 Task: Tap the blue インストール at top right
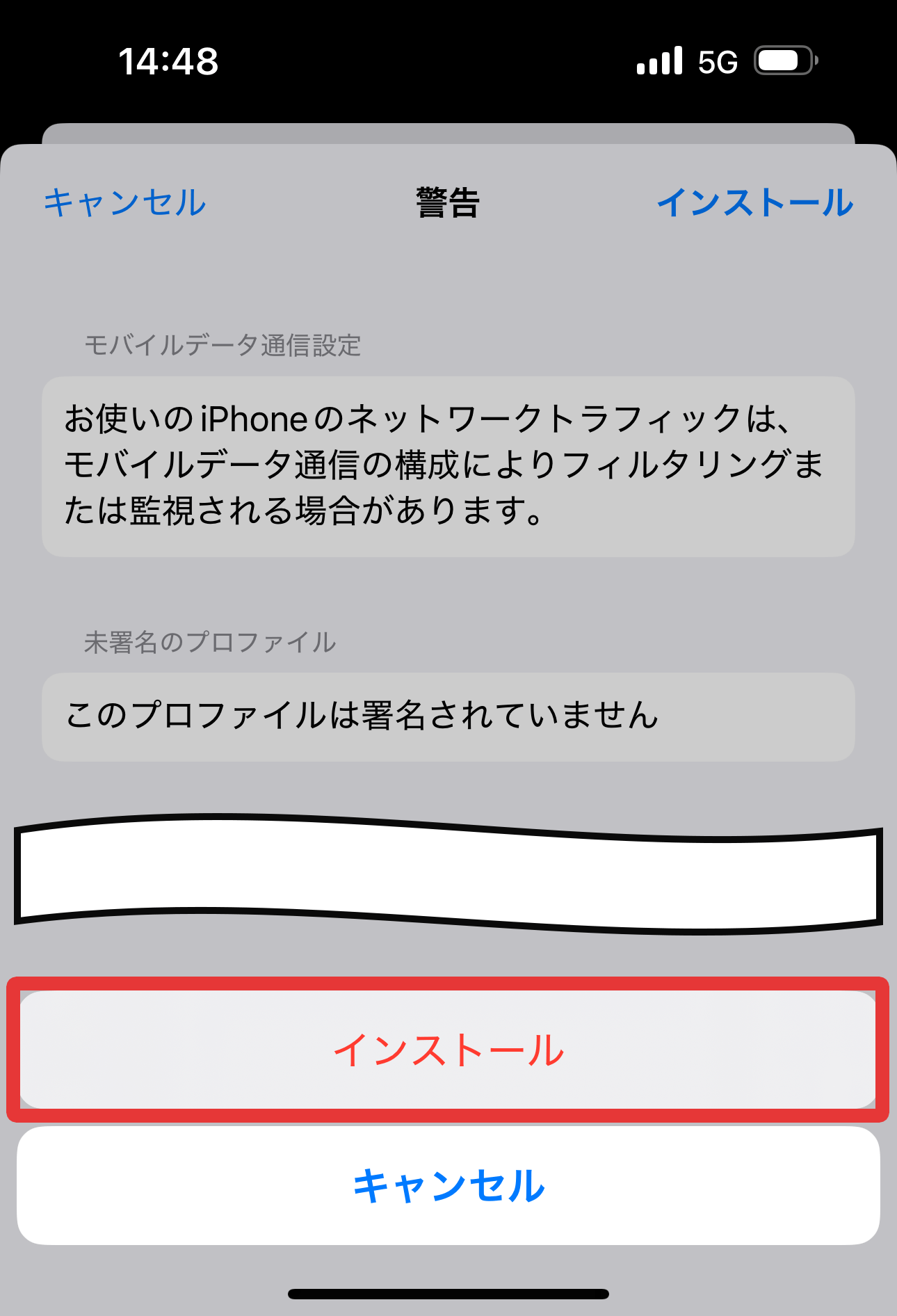pyautogui.click(x=755, y=203)
